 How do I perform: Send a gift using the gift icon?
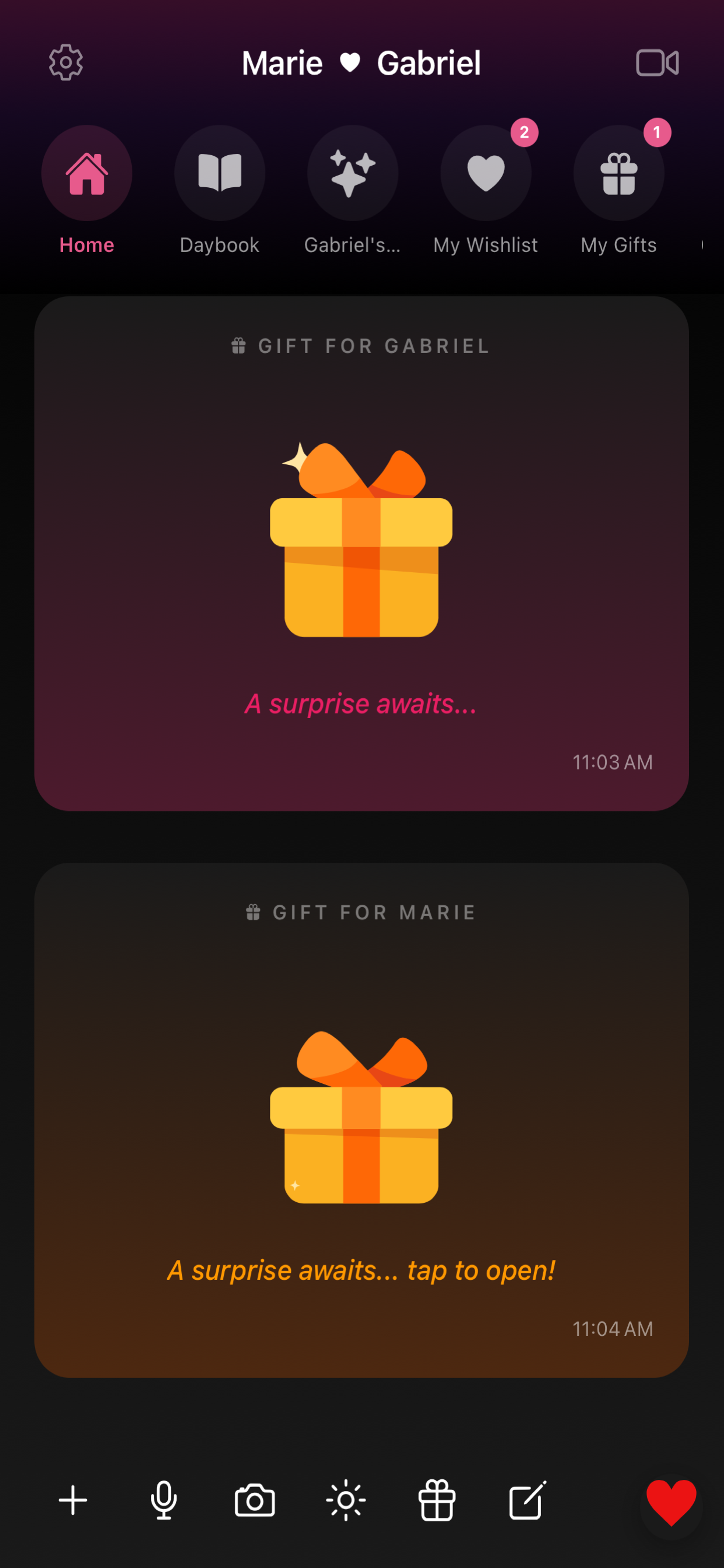coord(435,1499)
